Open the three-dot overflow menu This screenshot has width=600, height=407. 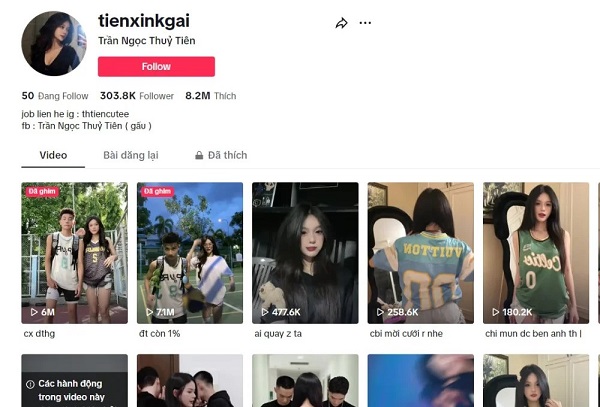tap(365, 23)
